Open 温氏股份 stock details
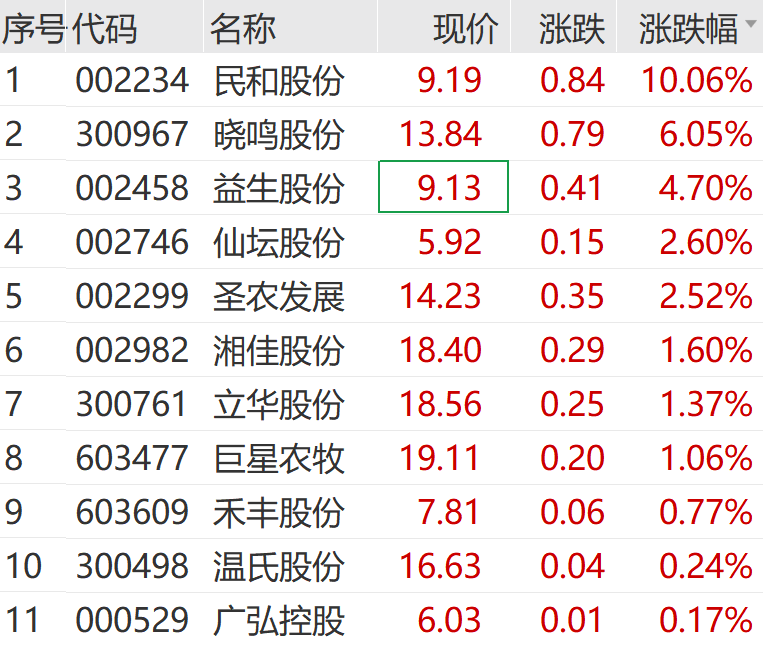This screenshot has width=763, height=645. (279, 566)
